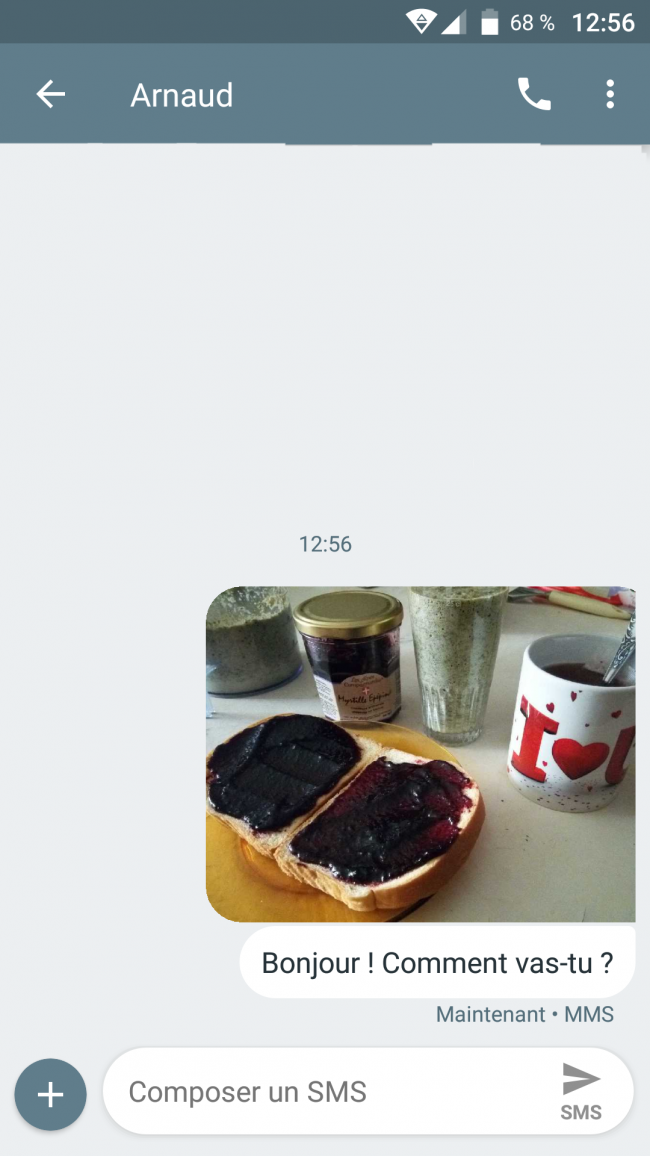Add an attachment with the plus button

tap(50, 1094)
